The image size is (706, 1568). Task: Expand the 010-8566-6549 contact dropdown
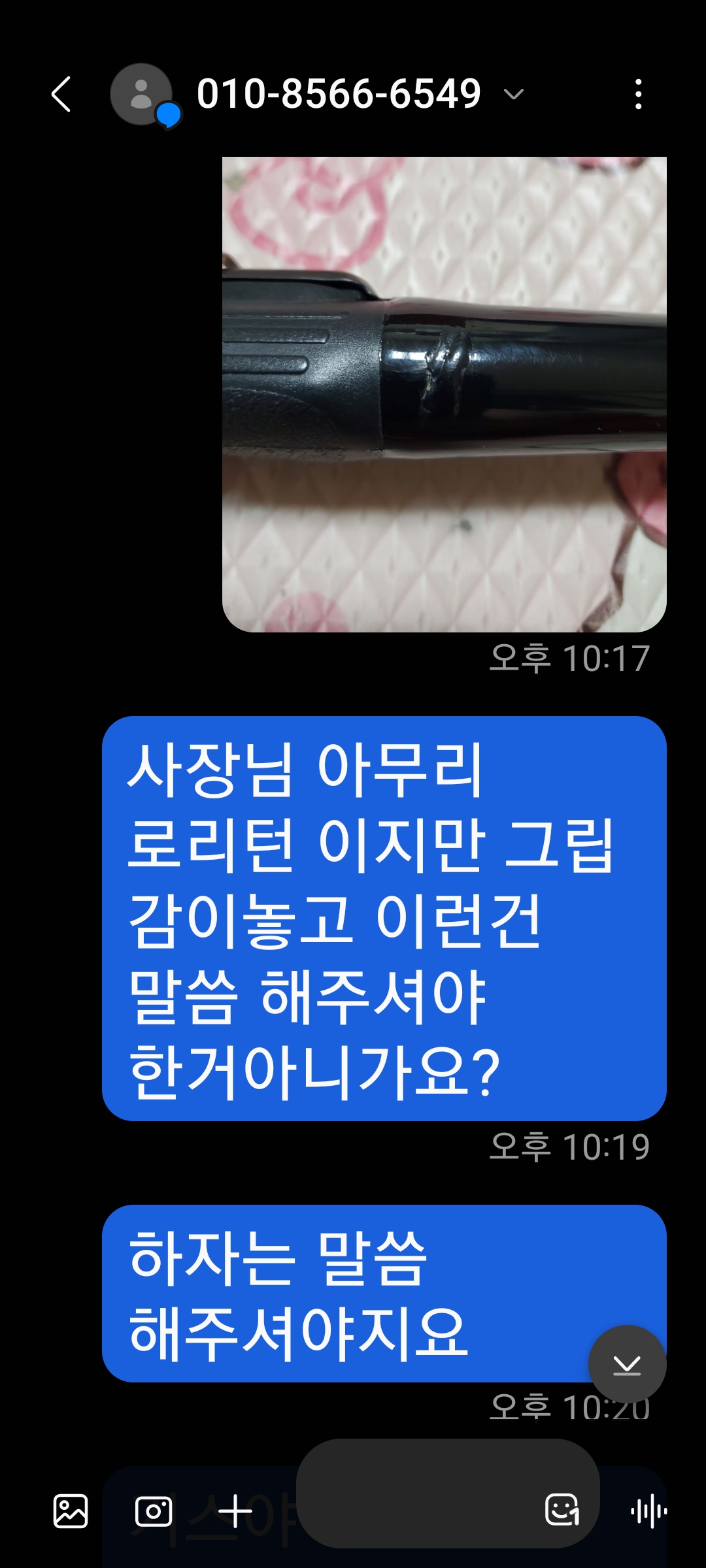(514, 94)
